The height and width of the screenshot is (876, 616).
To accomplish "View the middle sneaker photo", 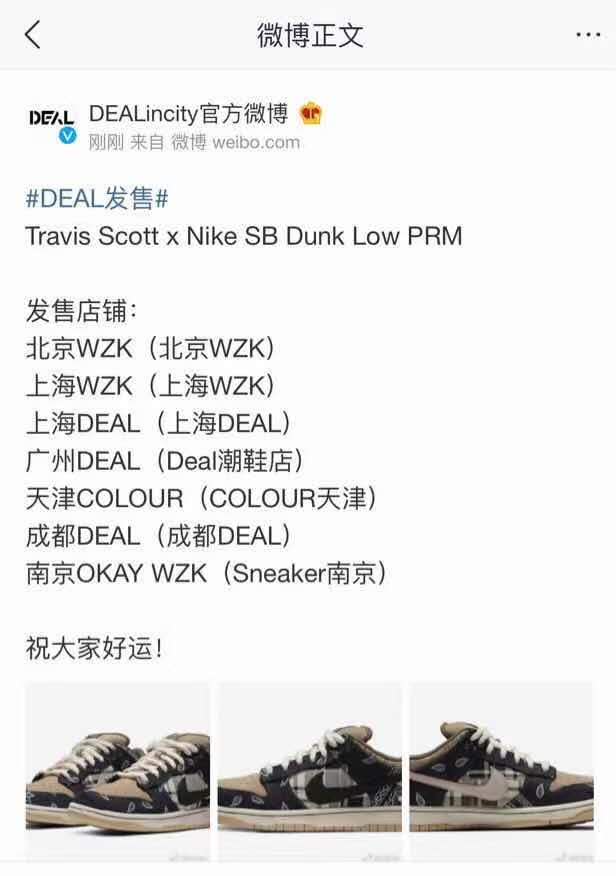I will [x=309, y=771].
